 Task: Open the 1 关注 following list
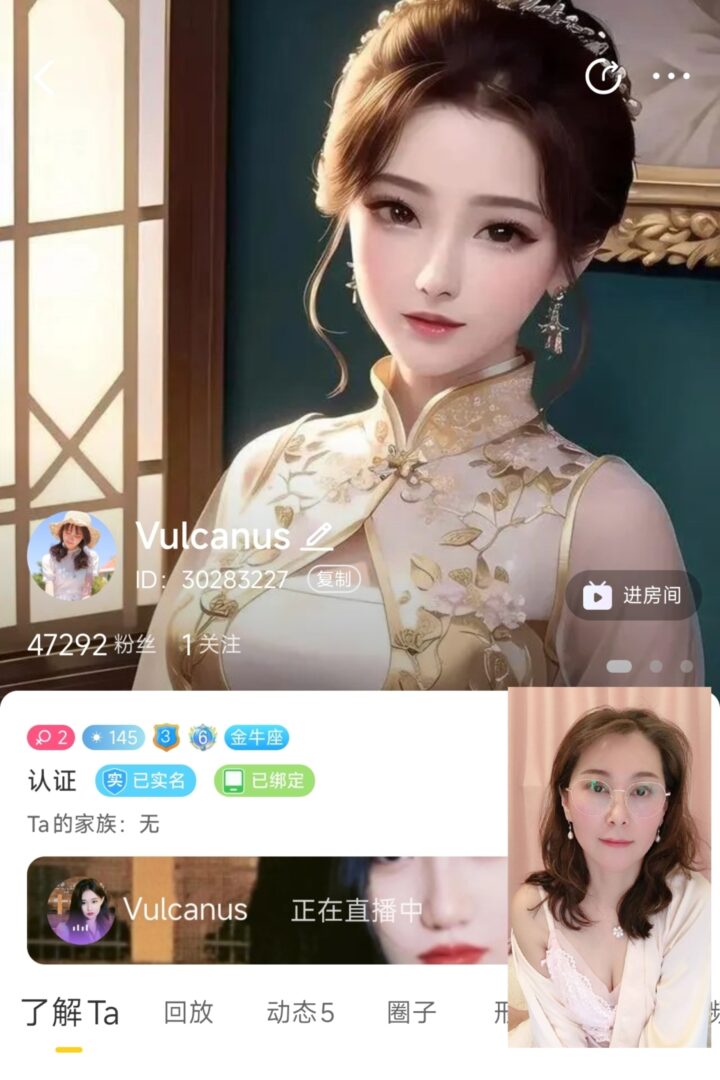pyautogui.click(x=211, y=645)
